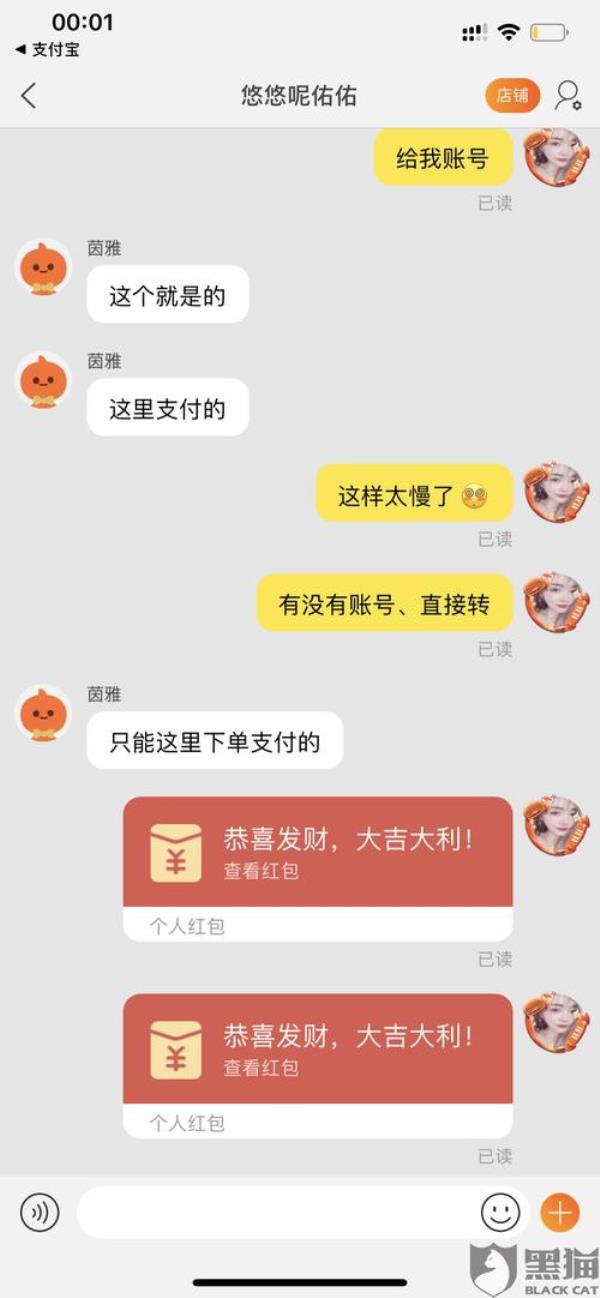
Task: Return to 支付宝 app
Action: 48,49
